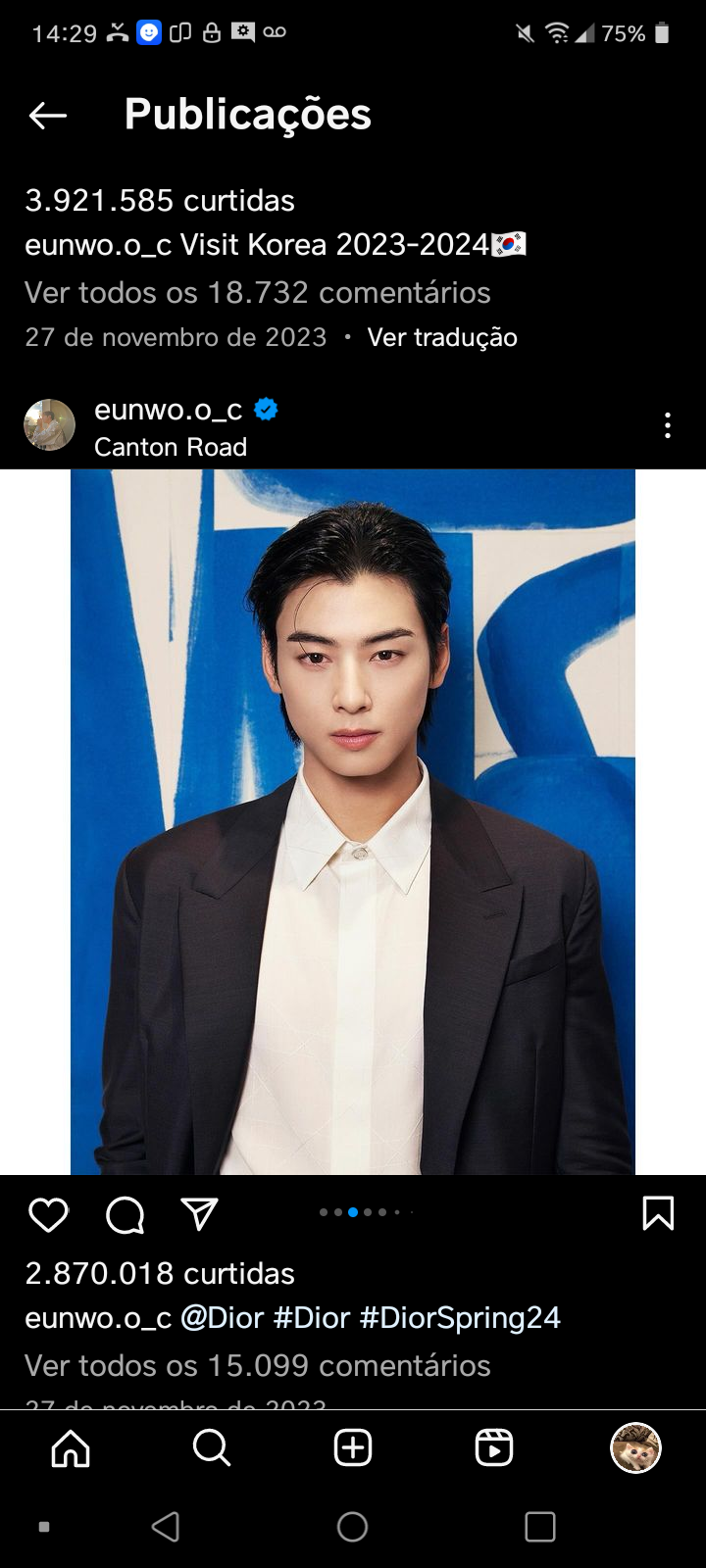
Task: Save the Dior post with bookmark icon
Action: [x=657, y=1213]
